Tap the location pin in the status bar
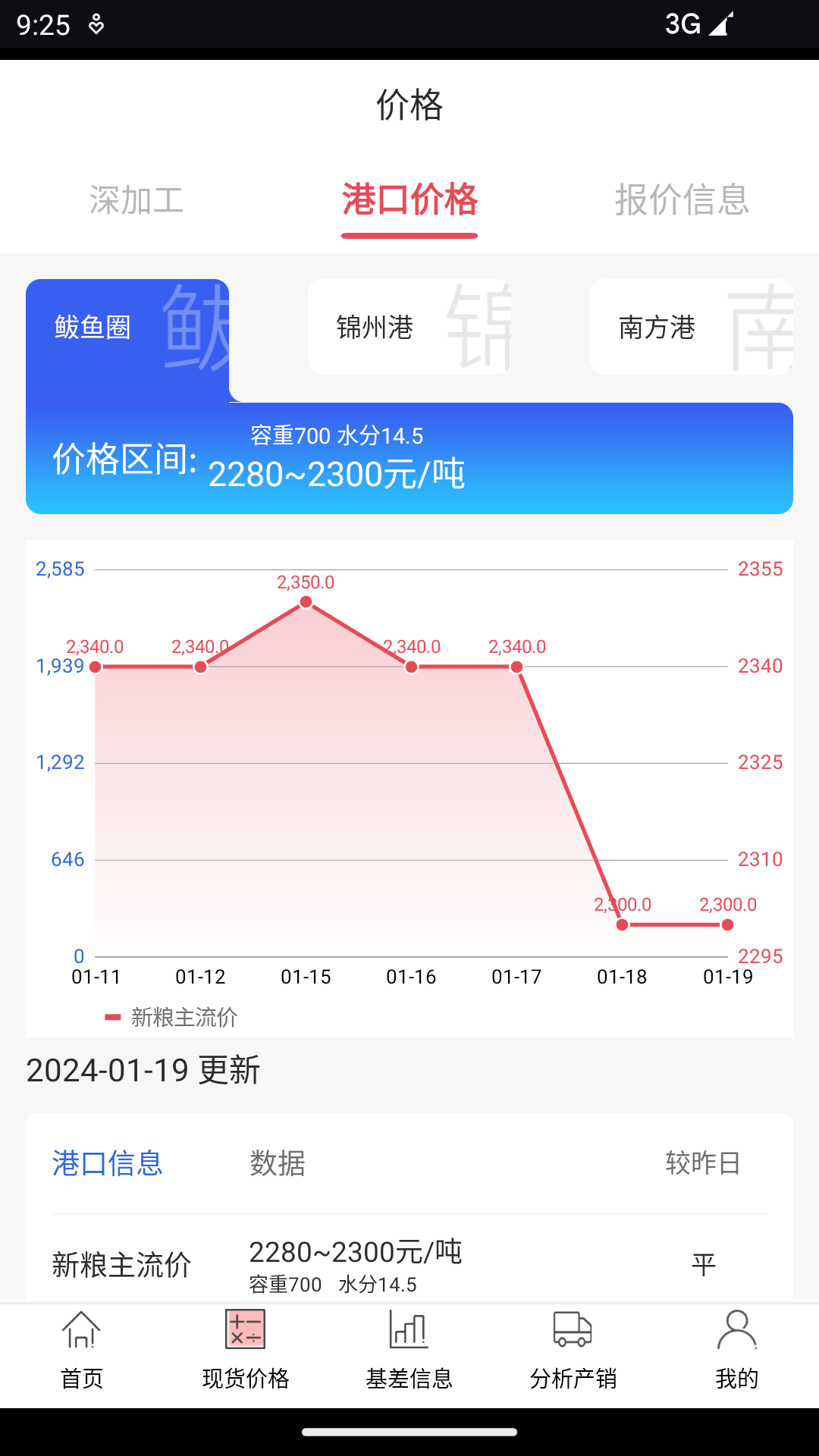819x1456 pixels. point(96,25)
